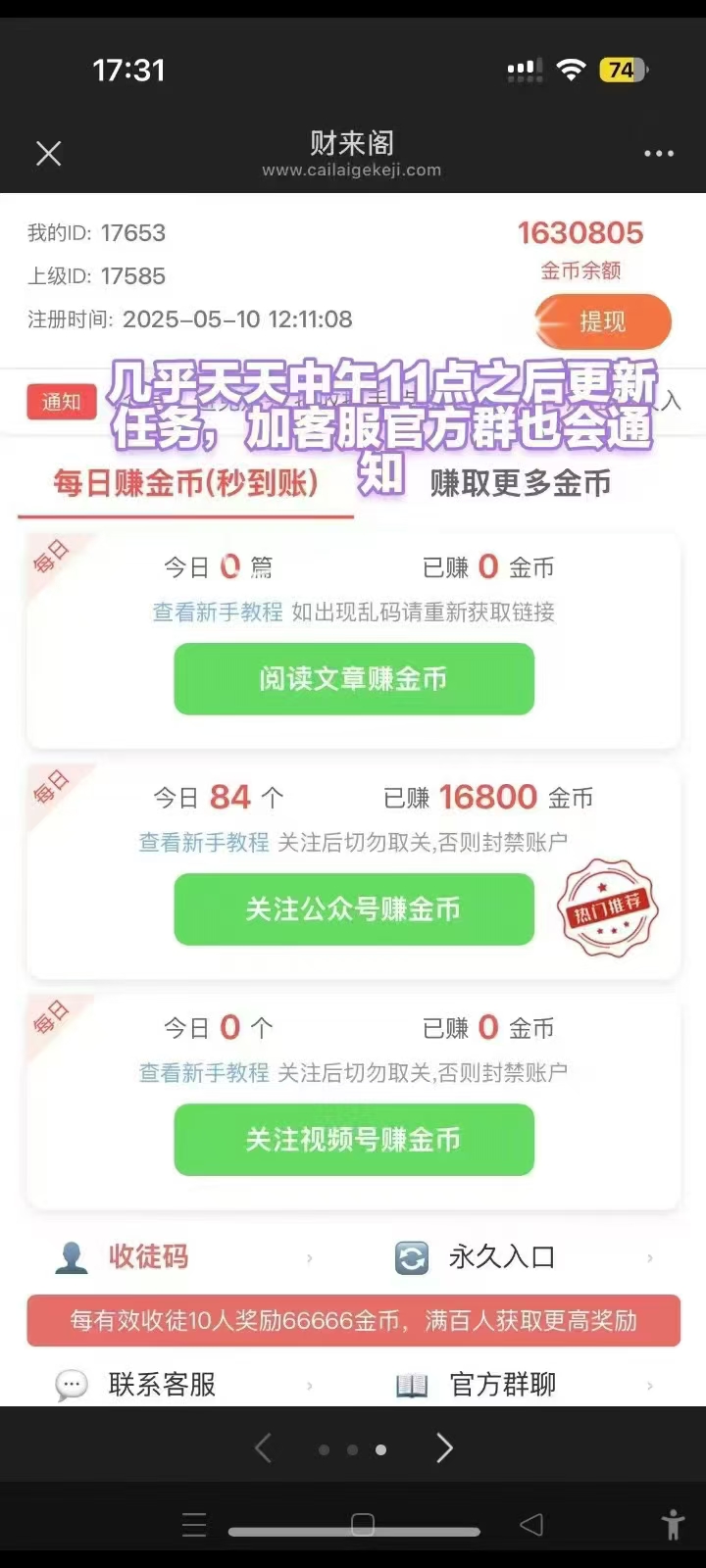
Task: Switch to the 每日赚金币 tab
Action: pos(185,483)
